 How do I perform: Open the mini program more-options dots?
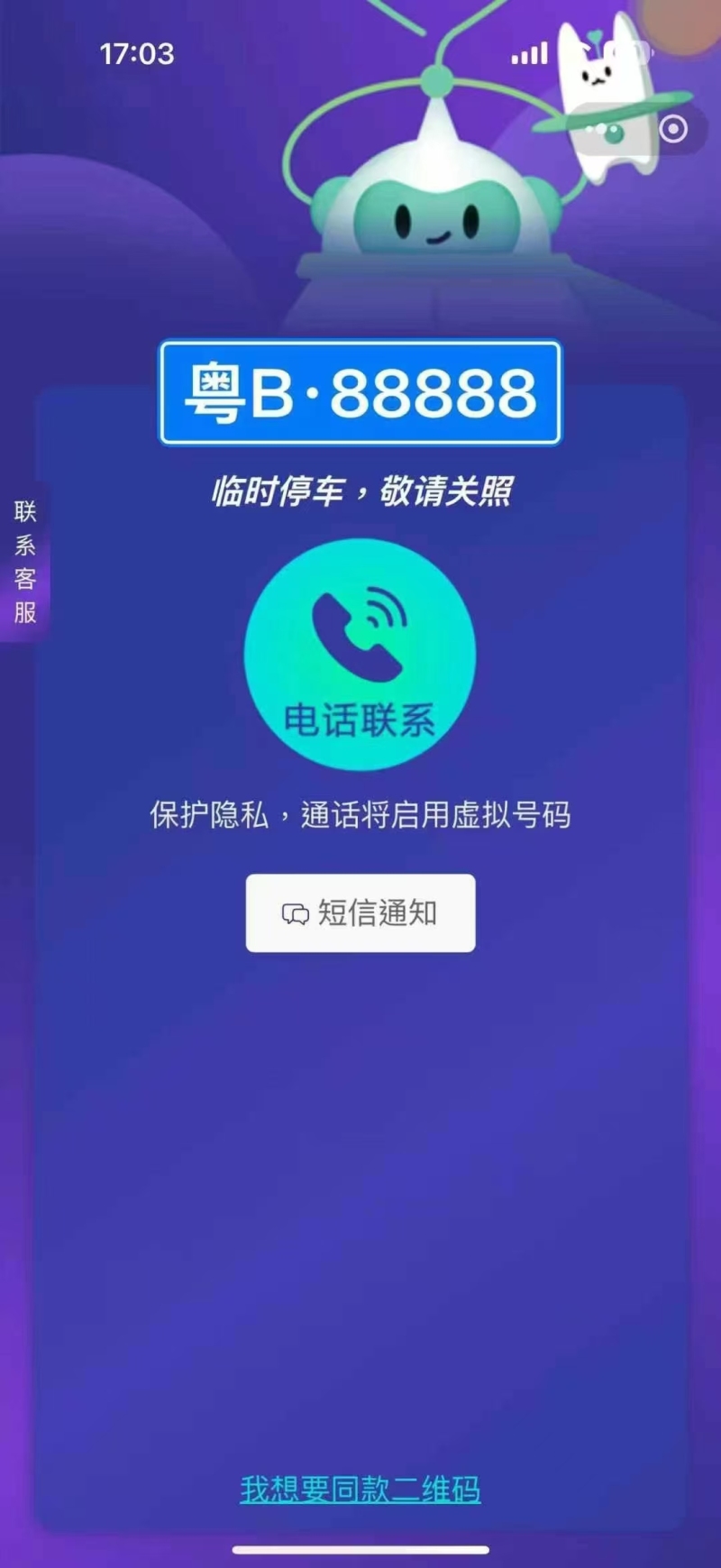pyautogui.click(x=602, y=130)
